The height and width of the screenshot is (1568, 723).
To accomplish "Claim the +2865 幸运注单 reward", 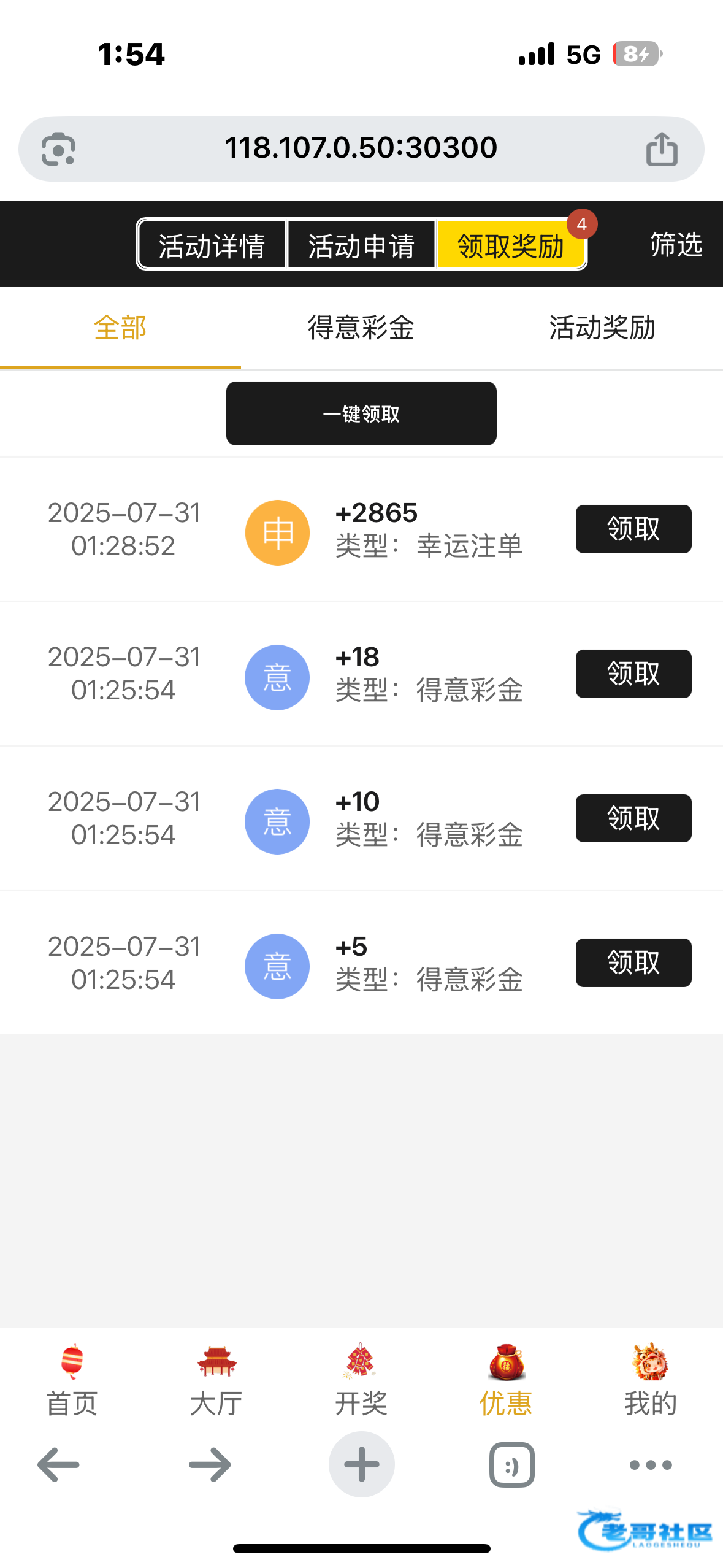I will coord(633,529).
